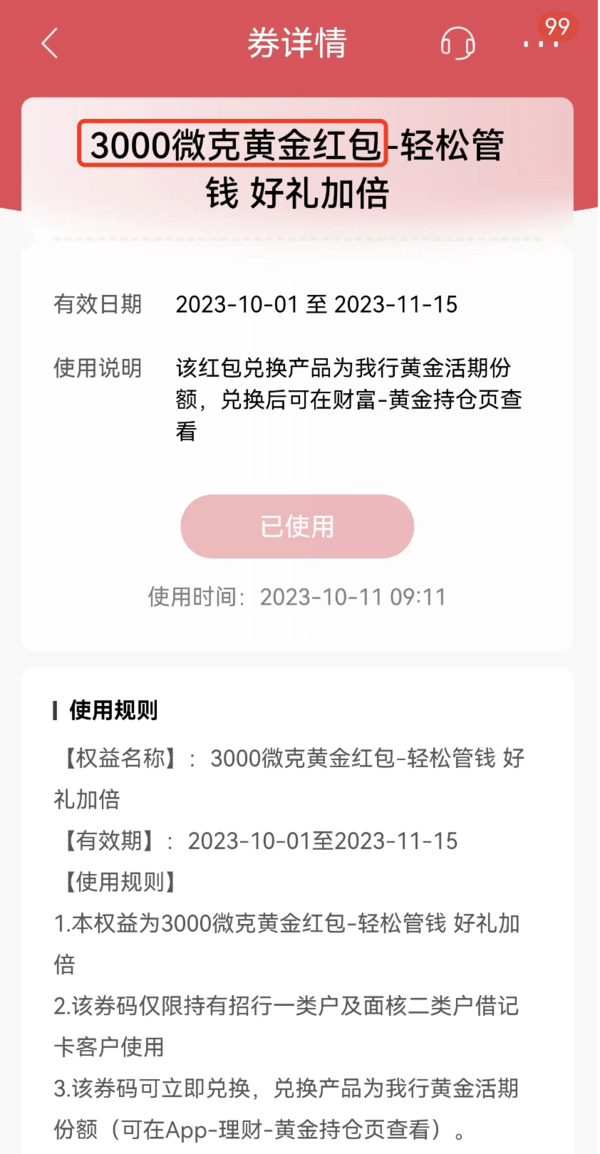This screenshot has width=600, height=1154.
Task: Open customer service headset icon
Action: [x=457, y=43]
